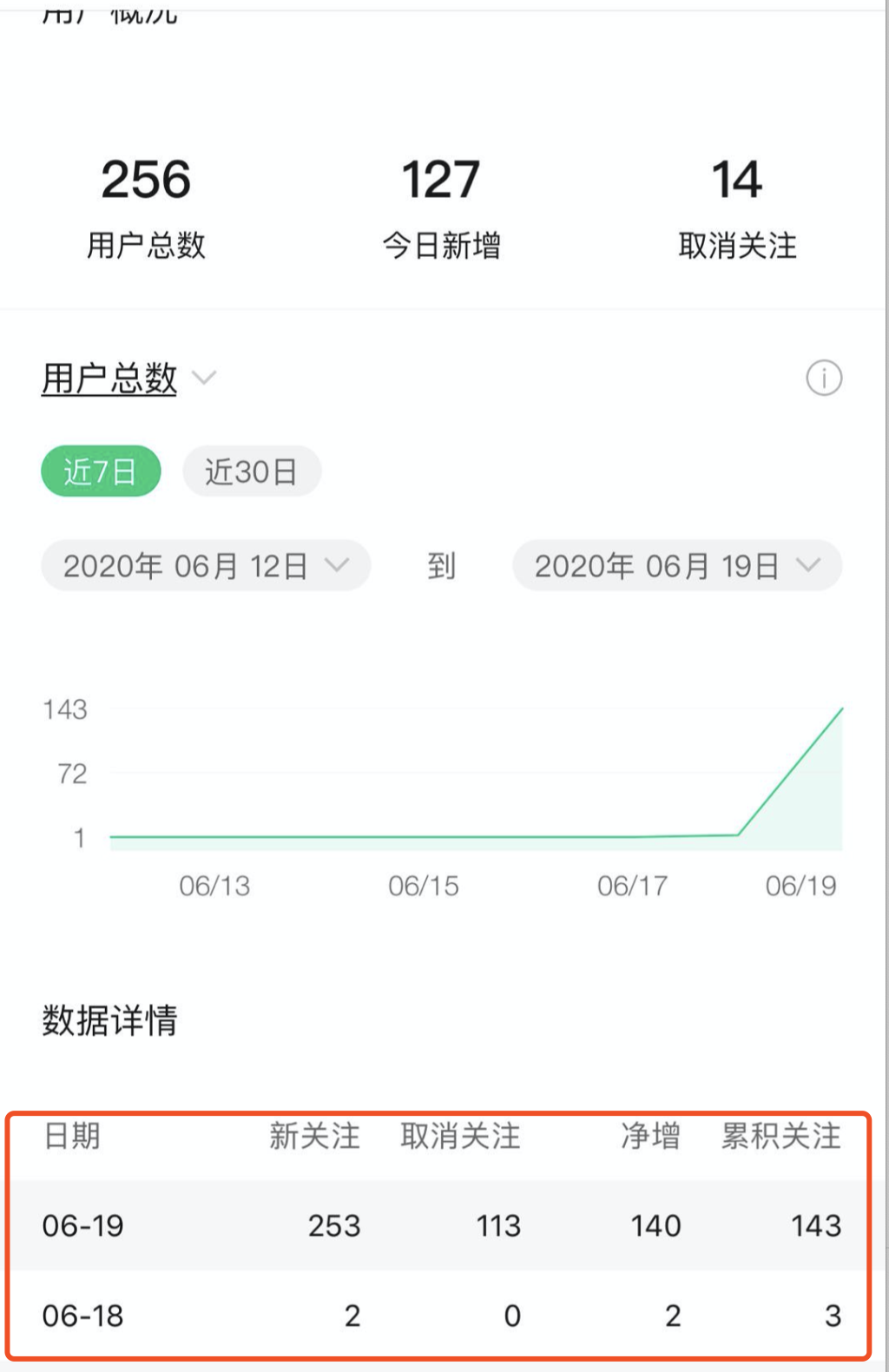Open the info icon beside 用户总数
The image size is (889, 1372).
823,379
